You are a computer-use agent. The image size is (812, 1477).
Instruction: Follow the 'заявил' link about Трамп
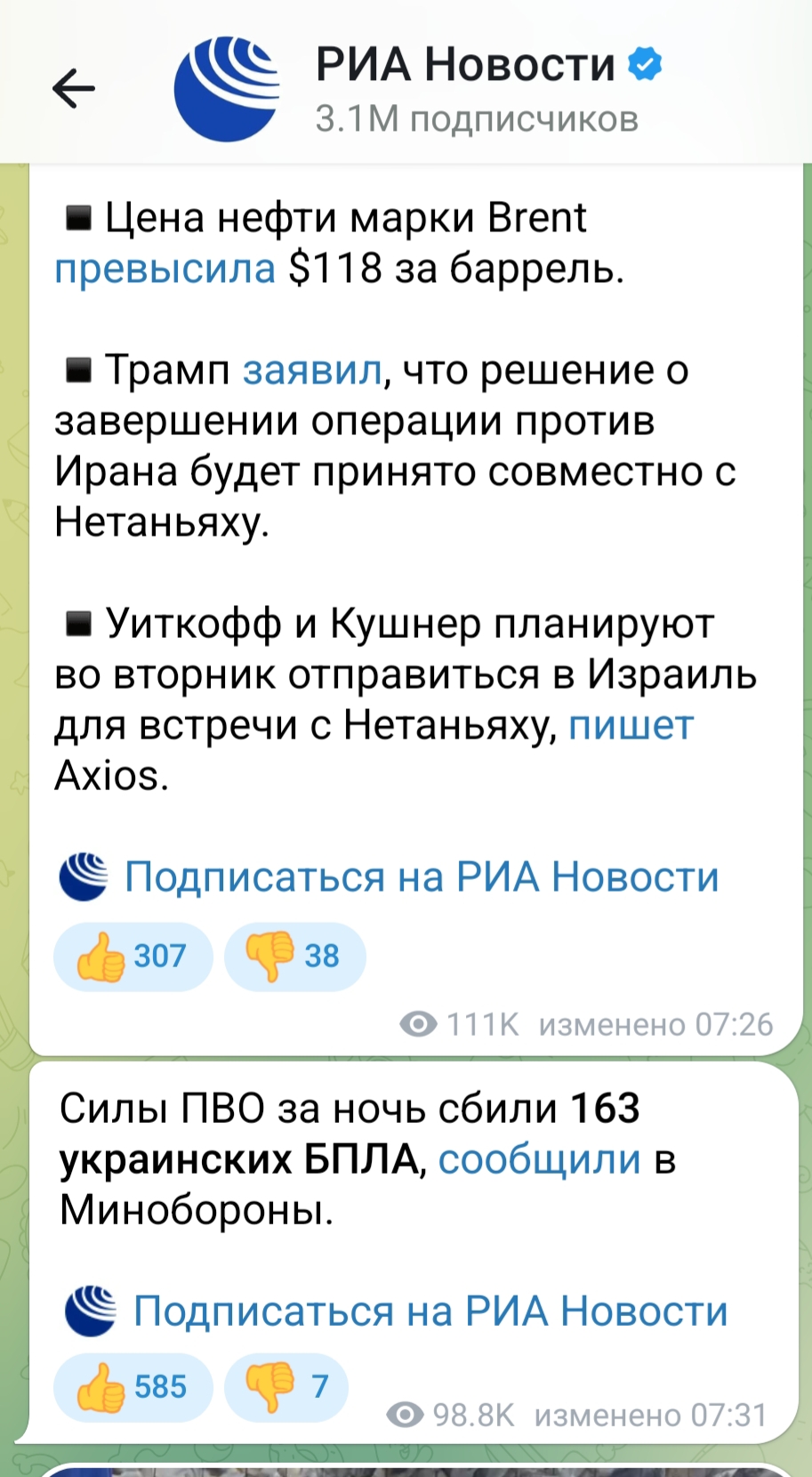312,369
